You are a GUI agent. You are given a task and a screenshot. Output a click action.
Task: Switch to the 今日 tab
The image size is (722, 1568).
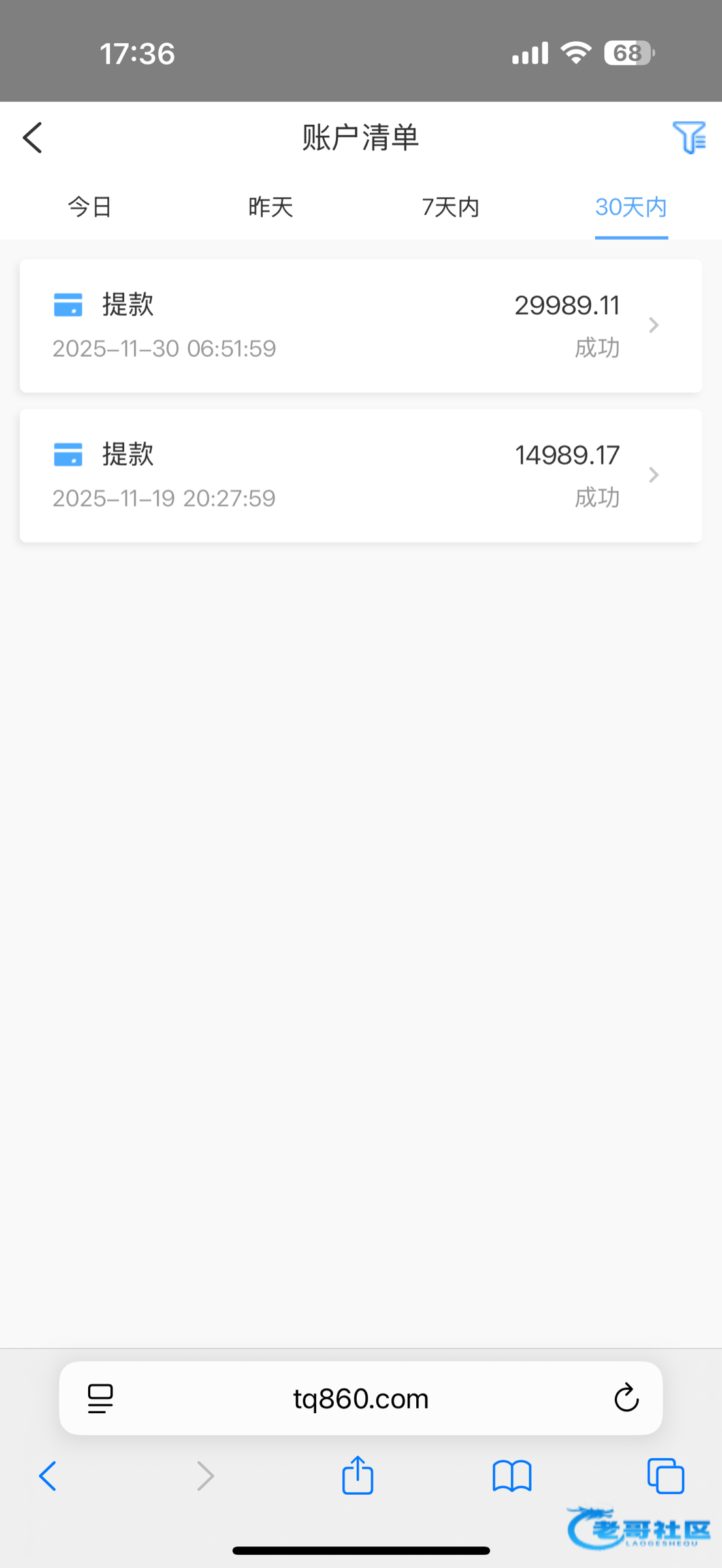point(90,207)
